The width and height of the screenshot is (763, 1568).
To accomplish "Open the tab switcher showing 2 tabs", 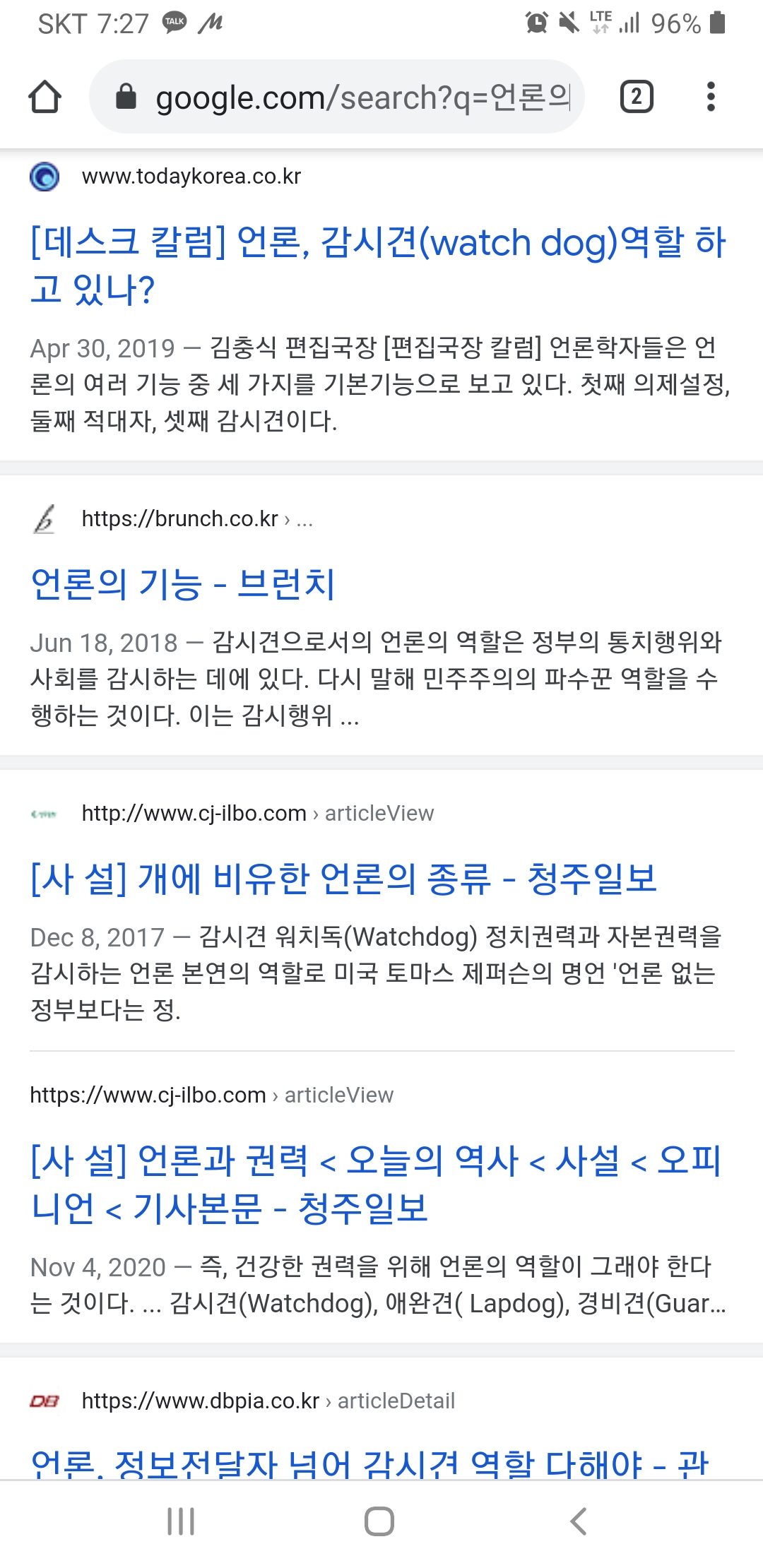I will point(636,97).
